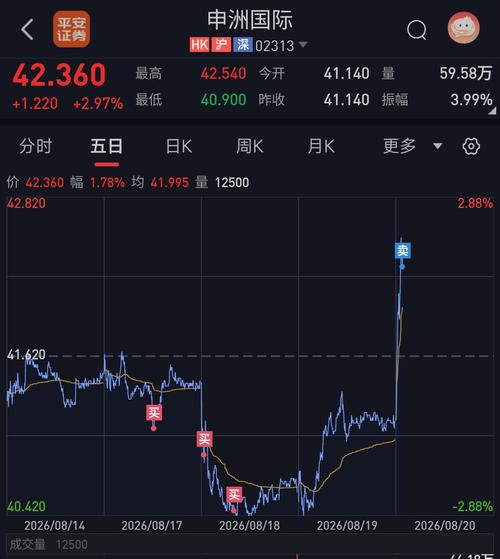Tap the 卖 marker on the chart
Screen dimensions: 500x559
click(x=403, y=251)
